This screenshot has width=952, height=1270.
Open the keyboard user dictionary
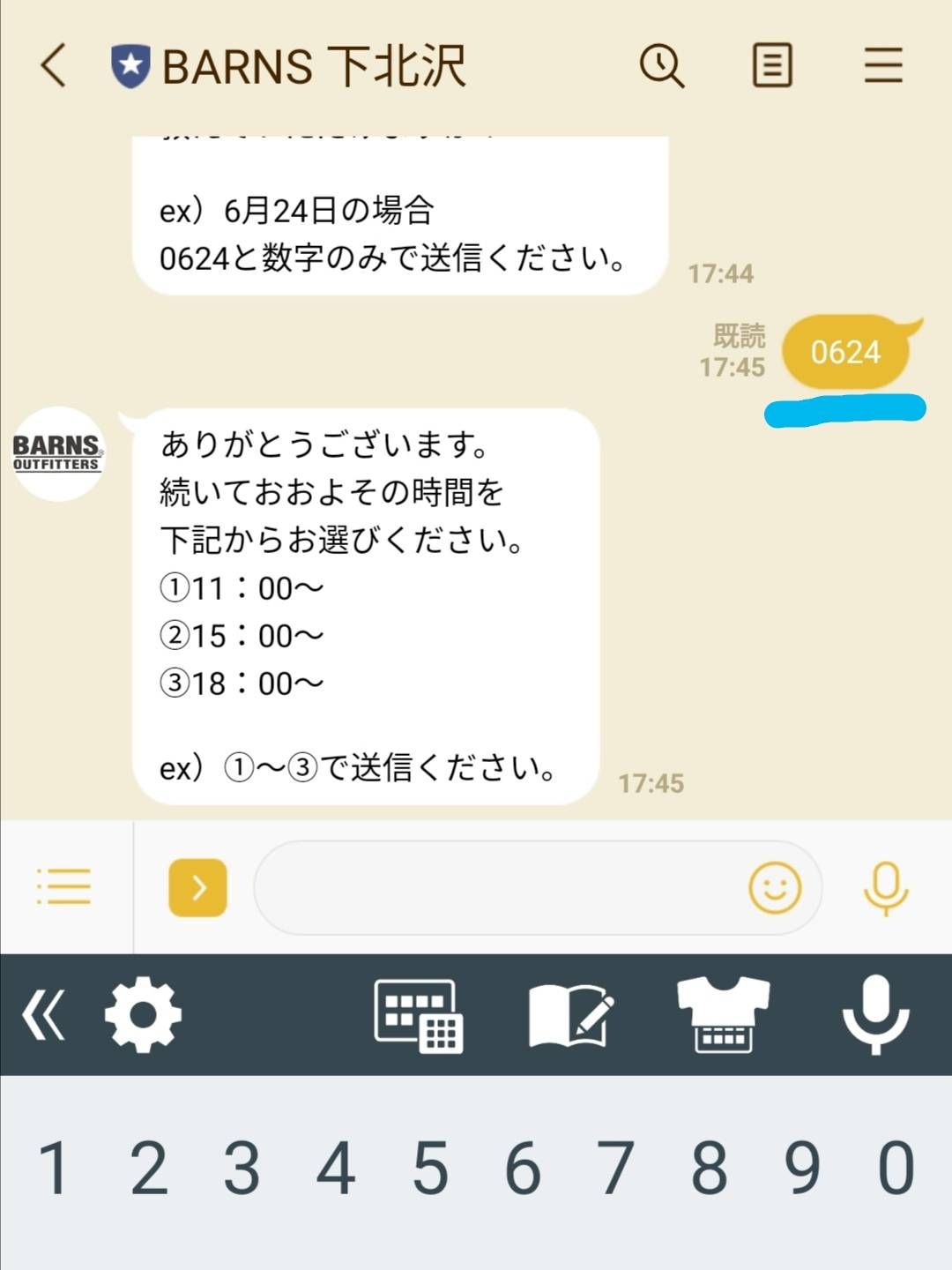570,1016
